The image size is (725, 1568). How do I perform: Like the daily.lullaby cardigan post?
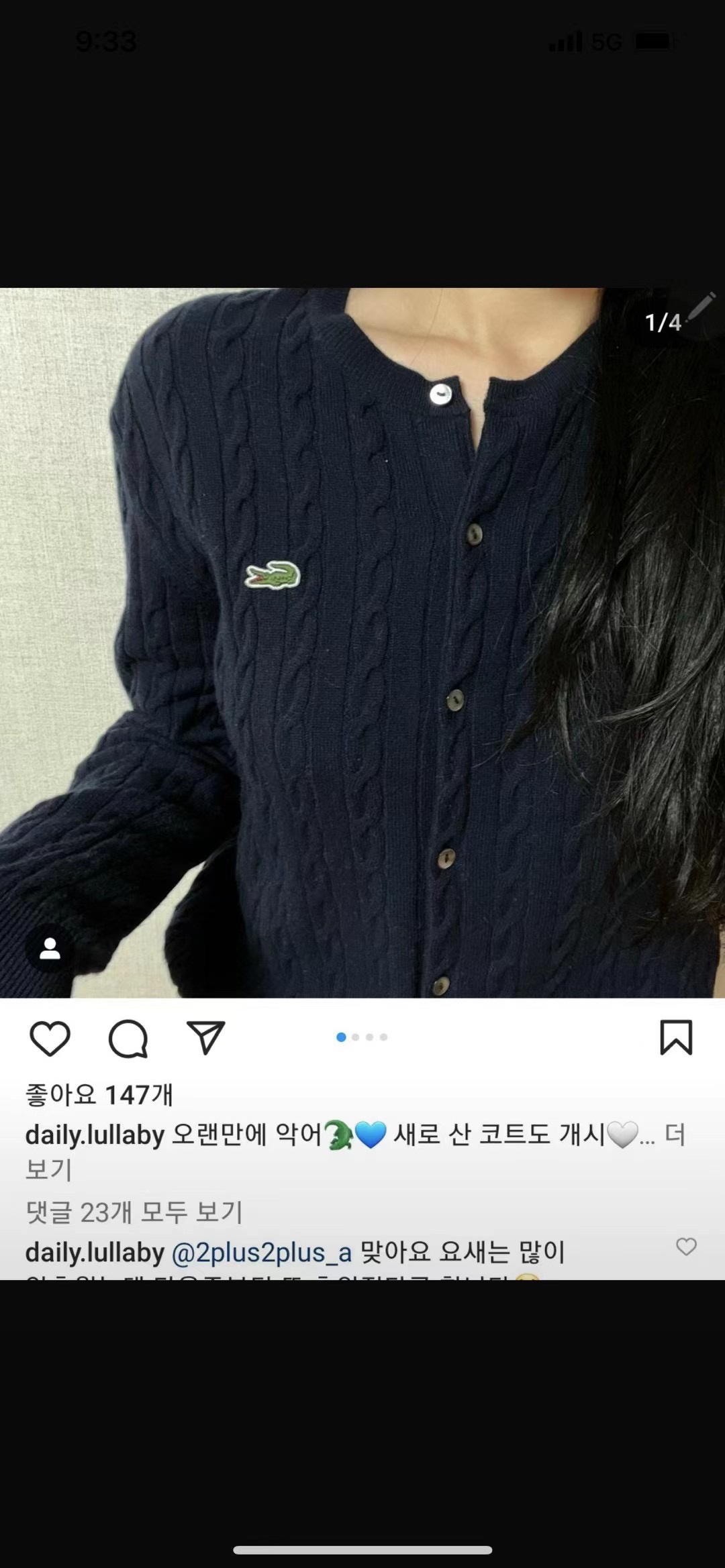50,1039
